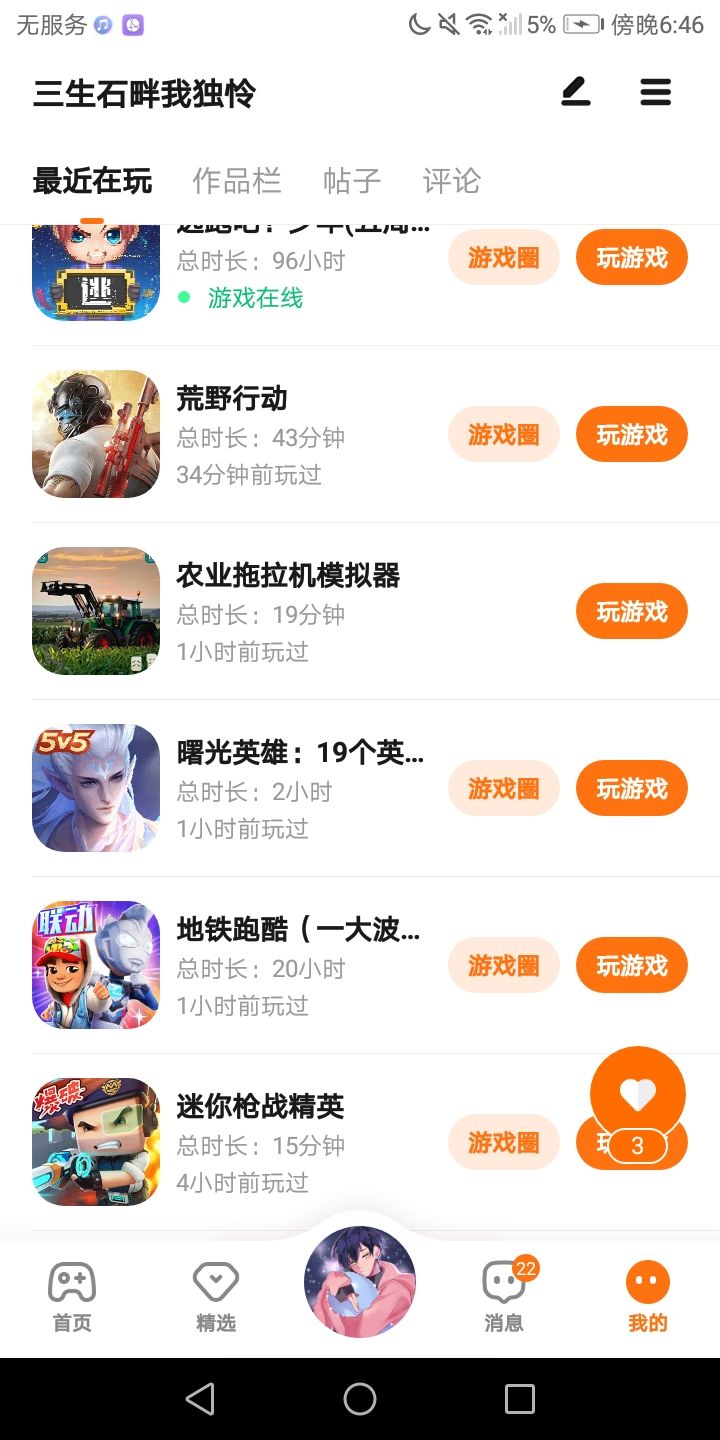Open 游戏圈 for 曙光英雄
The height and width of the screenshot is (1440, 720).
503,789
